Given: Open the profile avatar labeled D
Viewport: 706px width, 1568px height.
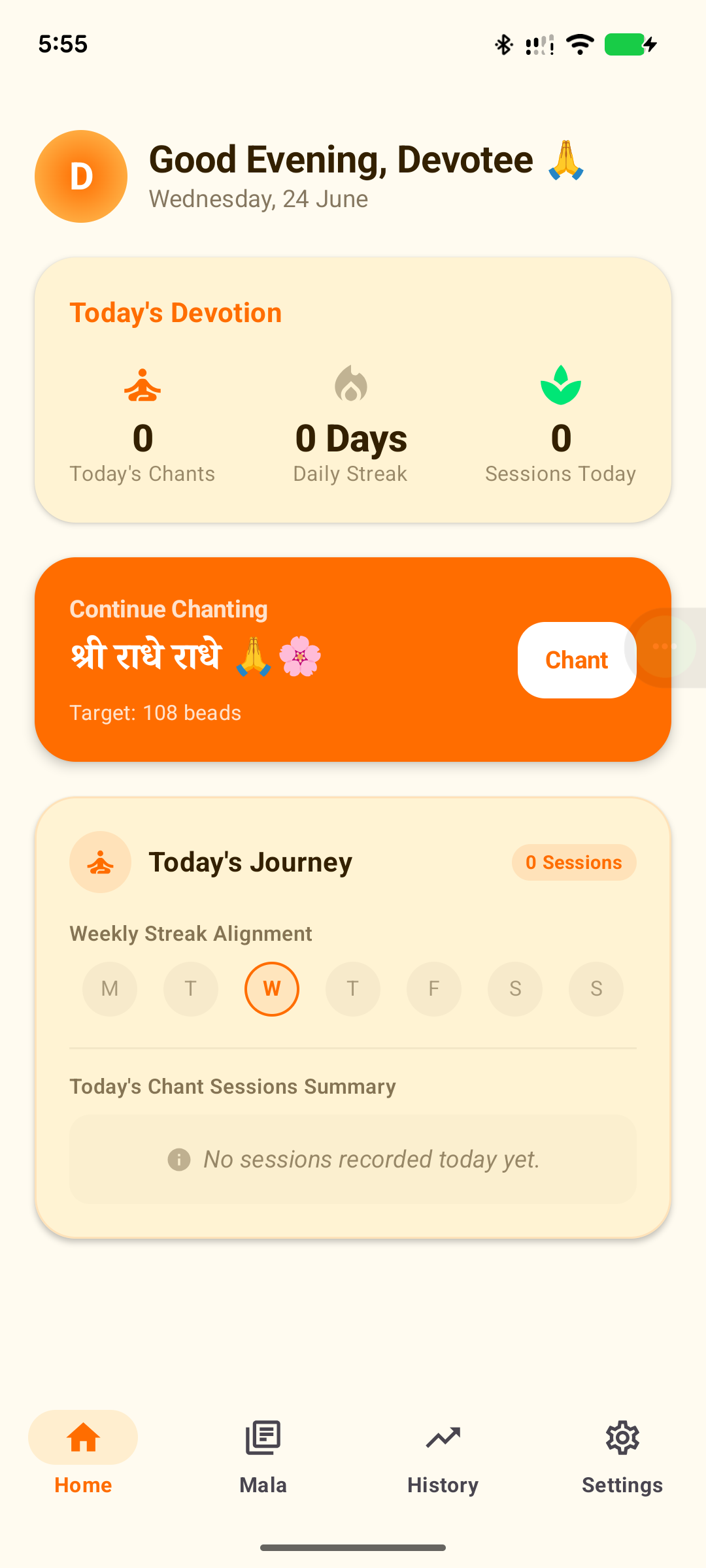Looking at the screenshot, I should (81, 176).
